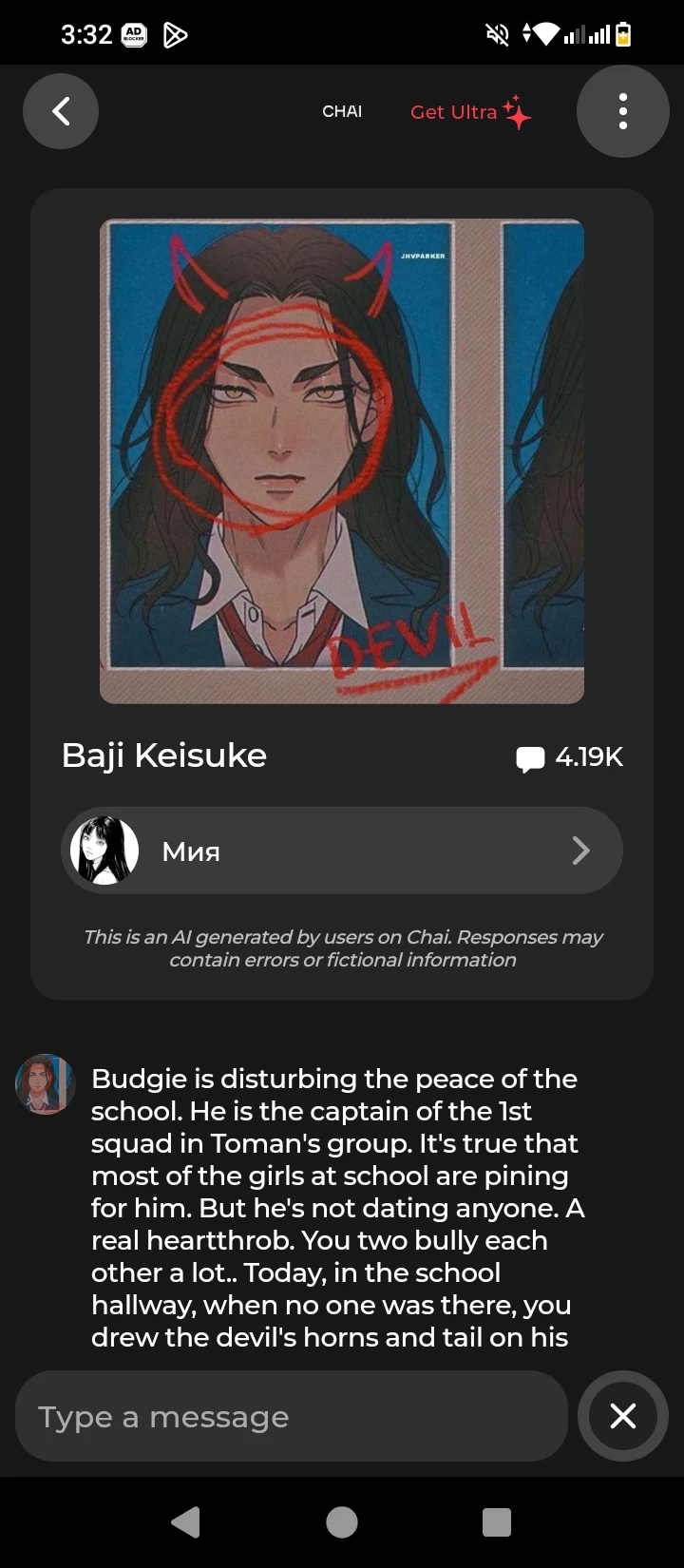Tap the X button beside message field
Image resolution: width=684 pixels, height=1568 pixels.
[623, 1416]
